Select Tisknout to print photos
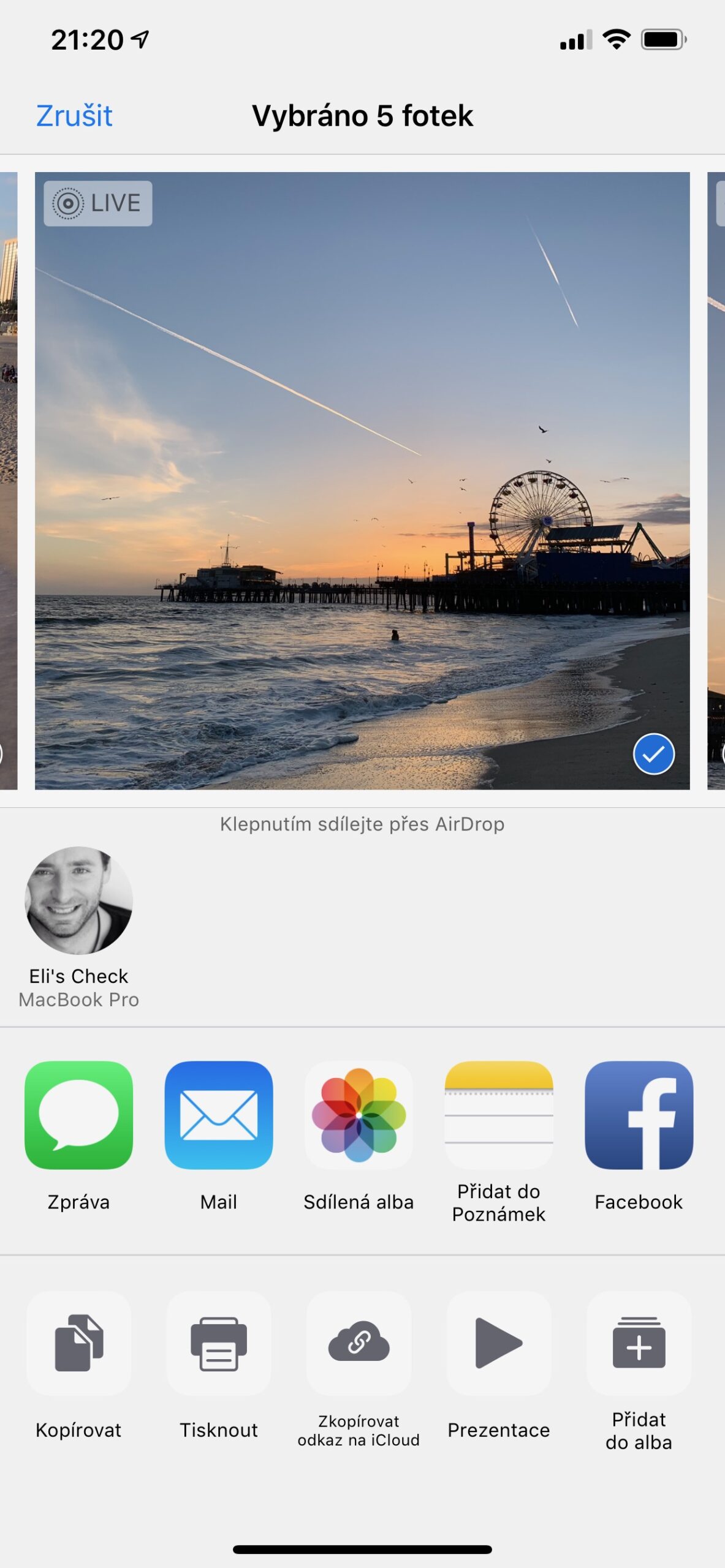Viewport: 725px width, 1568px height. (219, 1343)
